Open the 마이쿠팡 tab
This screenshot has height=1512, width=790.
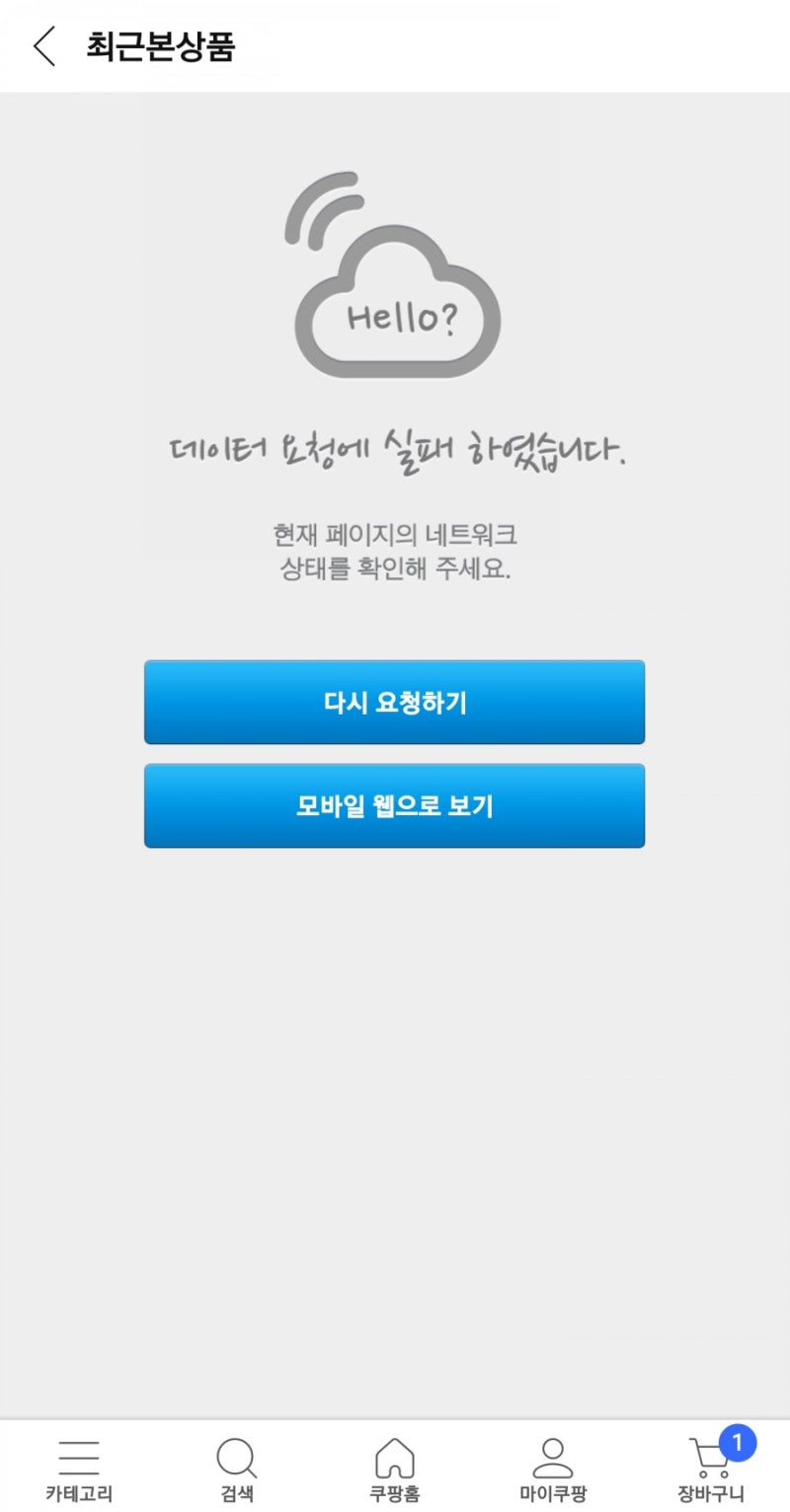tap(553, 1469)
